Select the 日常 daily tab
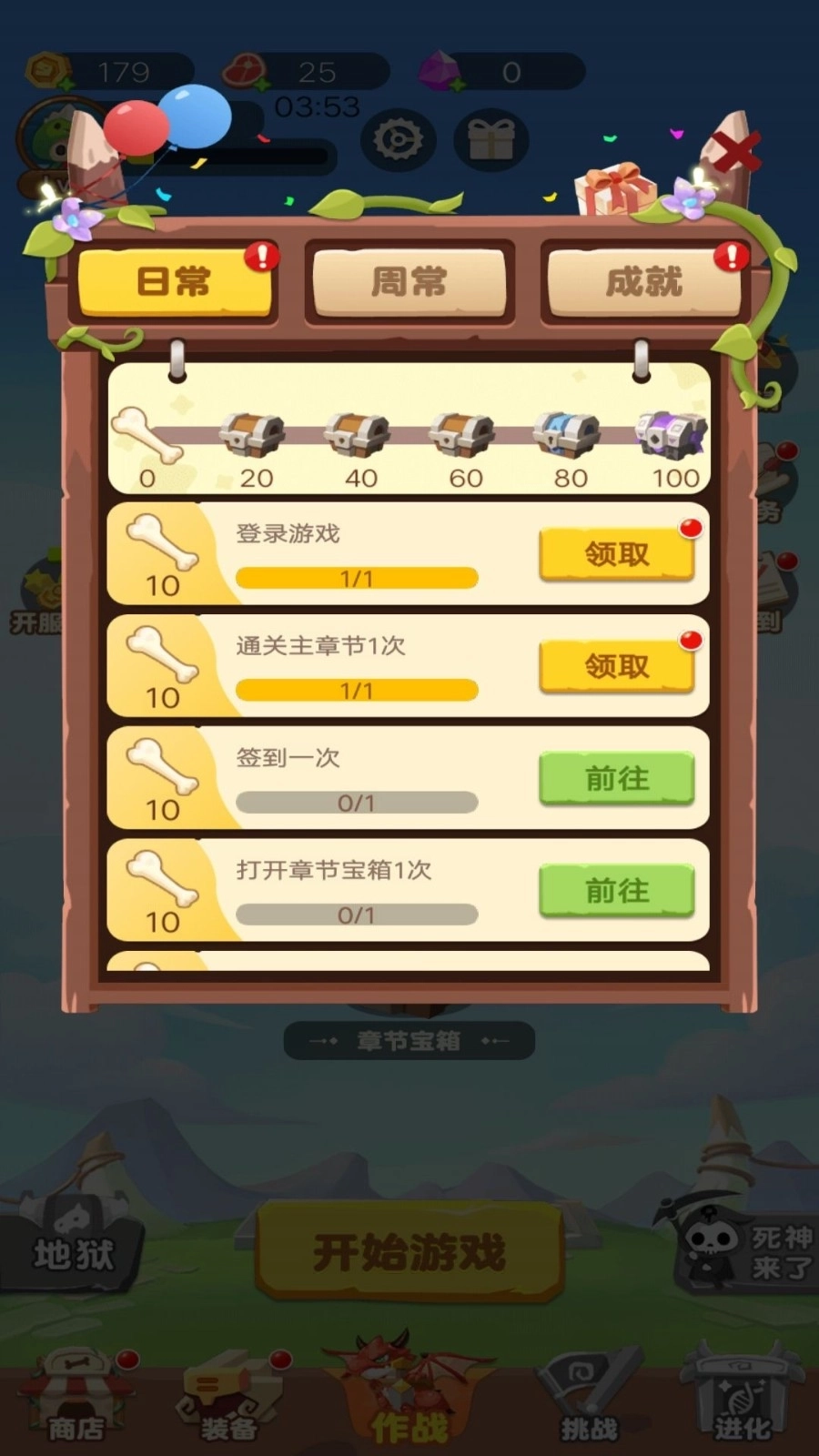The width and height of the screenshot is (819, 1456). pyautogui.click(x=174, y=282)
